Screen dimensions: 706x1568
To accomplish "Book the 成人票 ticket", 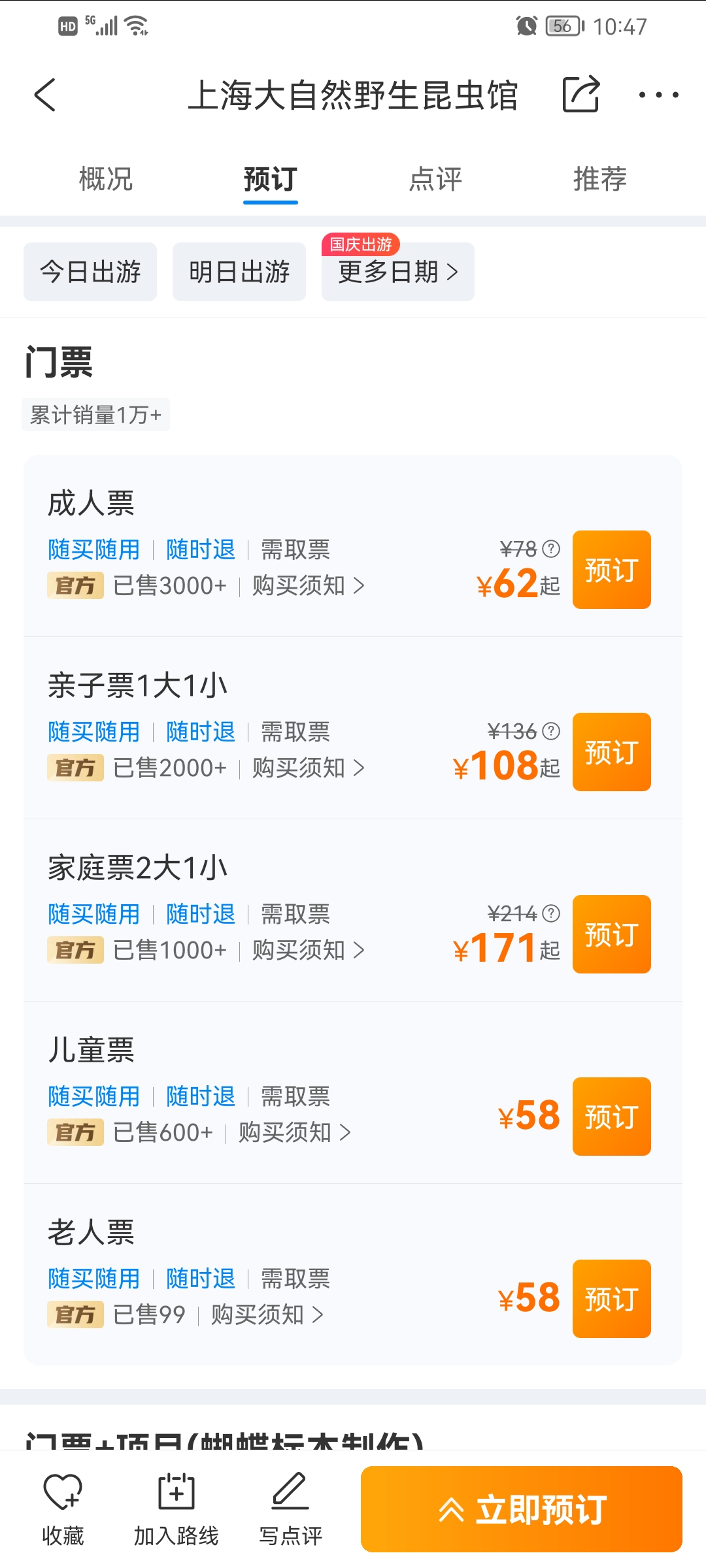I will point(612,570).
